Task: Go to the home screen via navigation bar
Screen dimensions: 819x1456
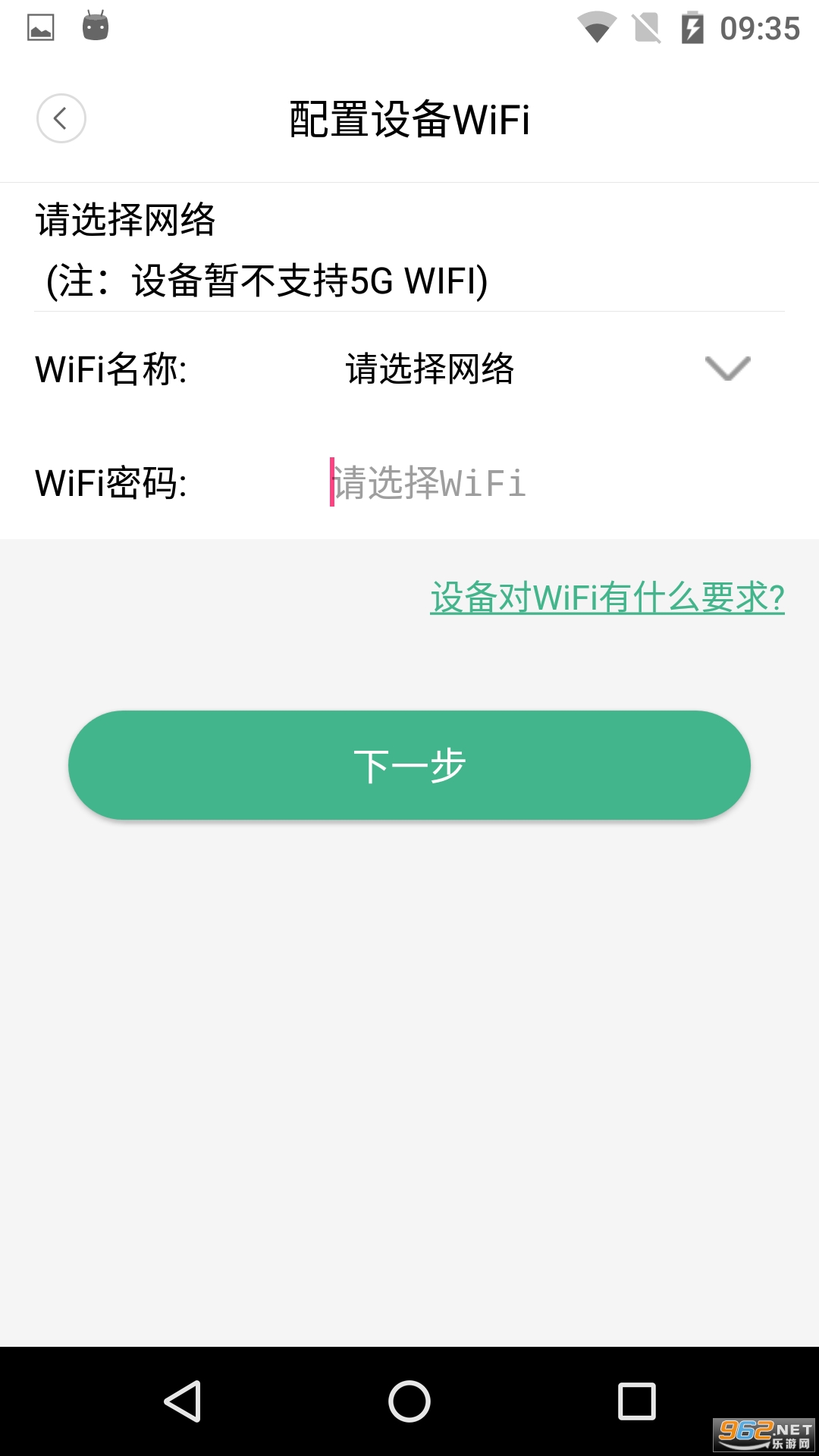Action: point(409,1401)
